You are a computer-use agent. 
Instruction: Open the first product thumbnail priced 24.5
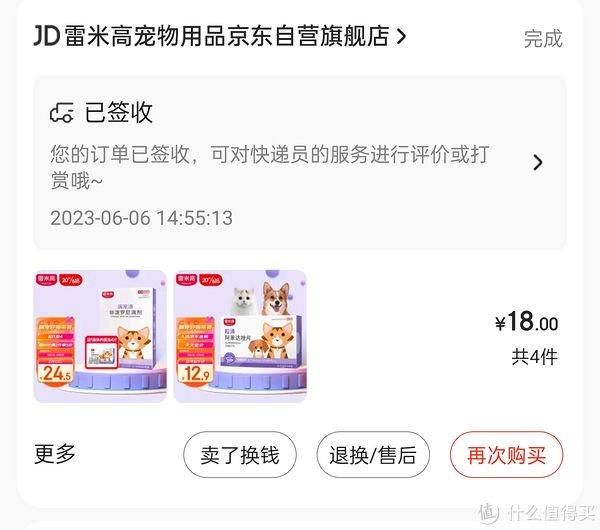coord(100,336)
